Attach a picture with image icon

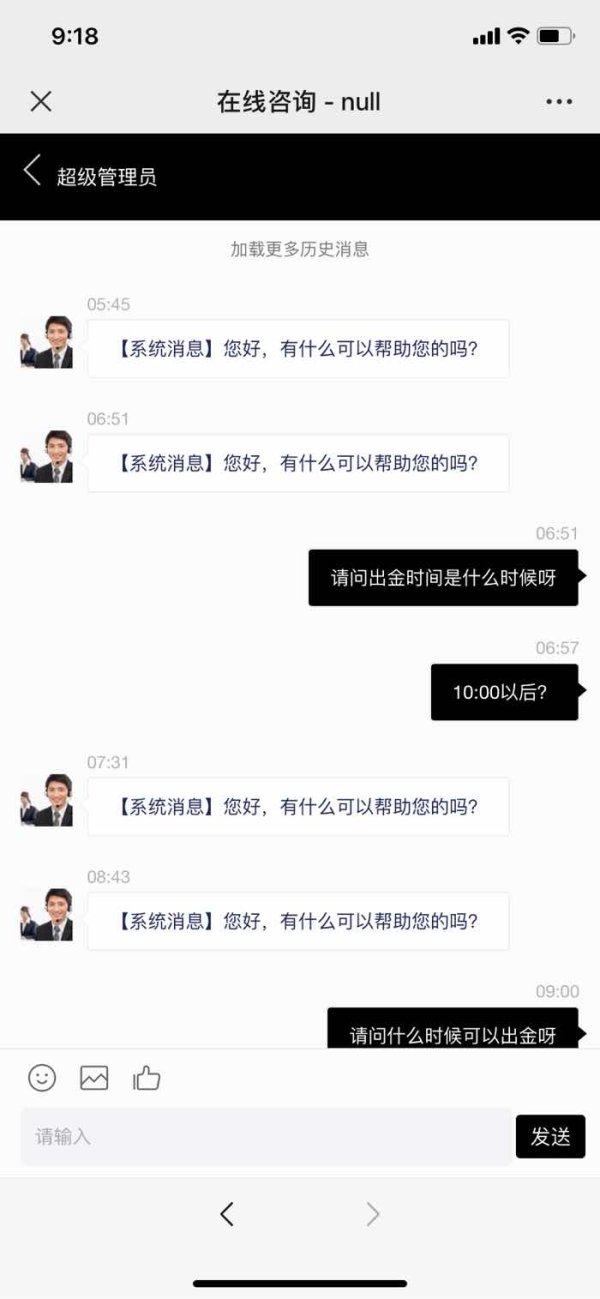(x=94, y=1078)
